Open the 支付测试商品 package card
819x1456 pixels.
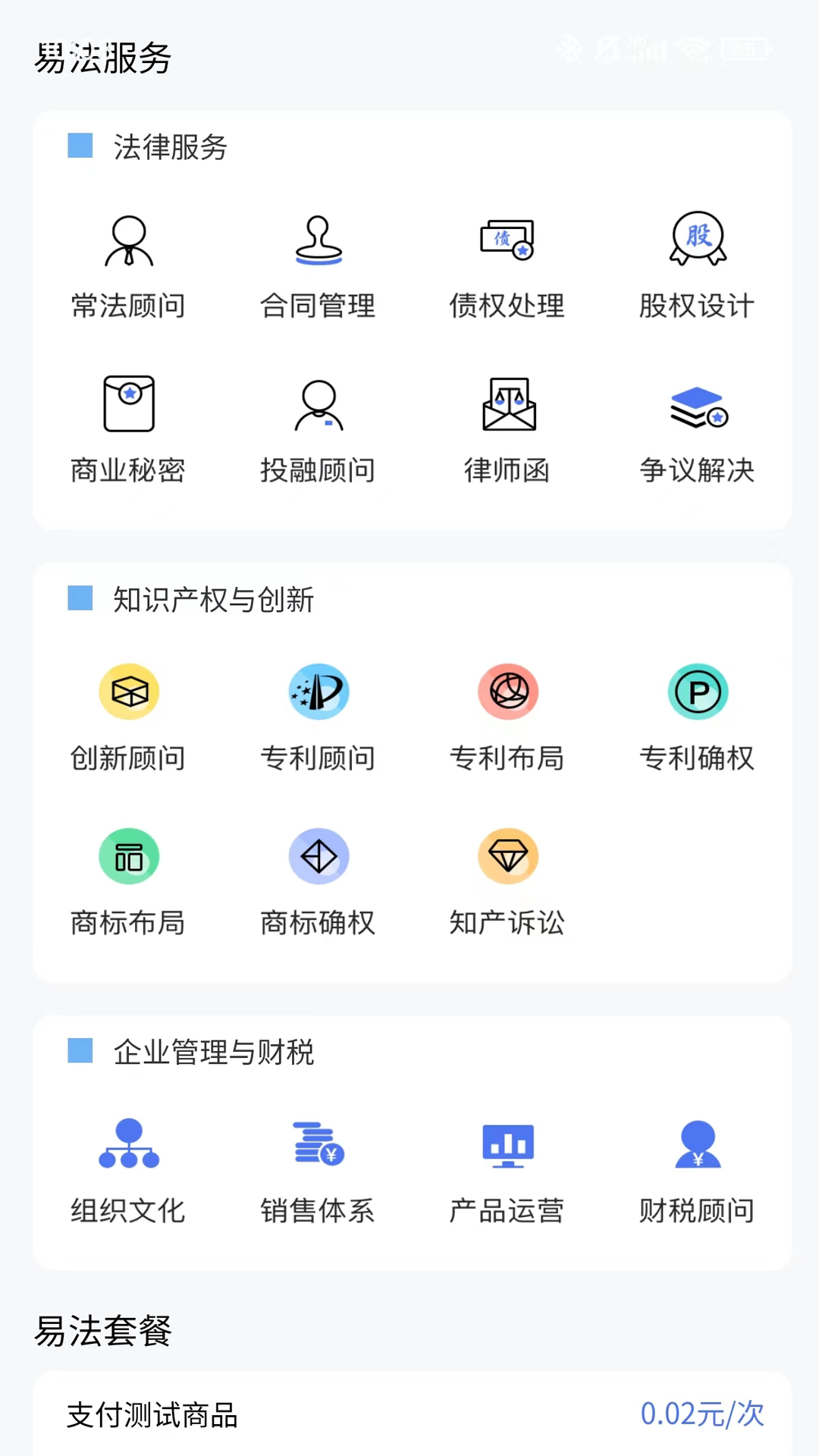pyautogui.click(x=413, y=1414)
